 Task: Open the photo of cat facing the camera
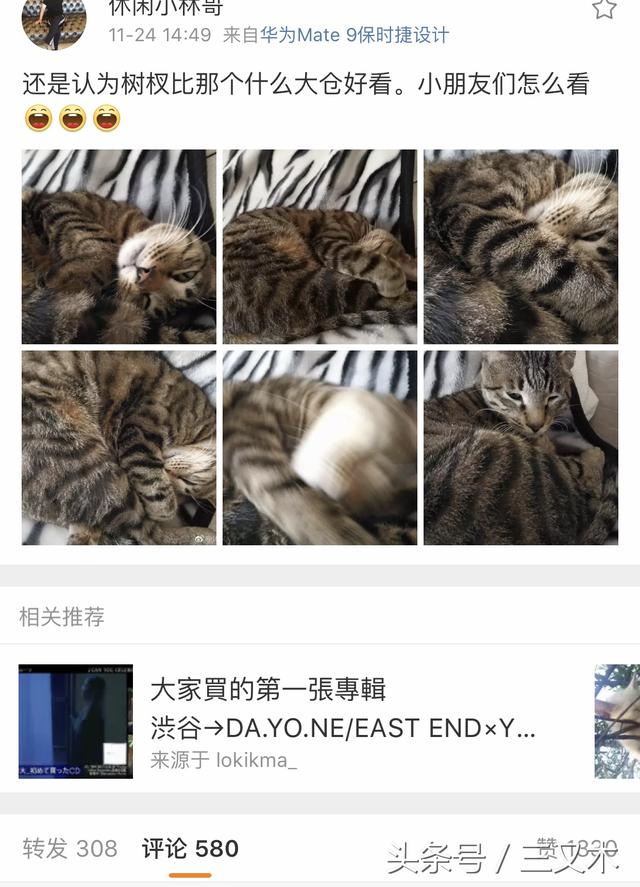pyautogui.click(x=520, y=447)
